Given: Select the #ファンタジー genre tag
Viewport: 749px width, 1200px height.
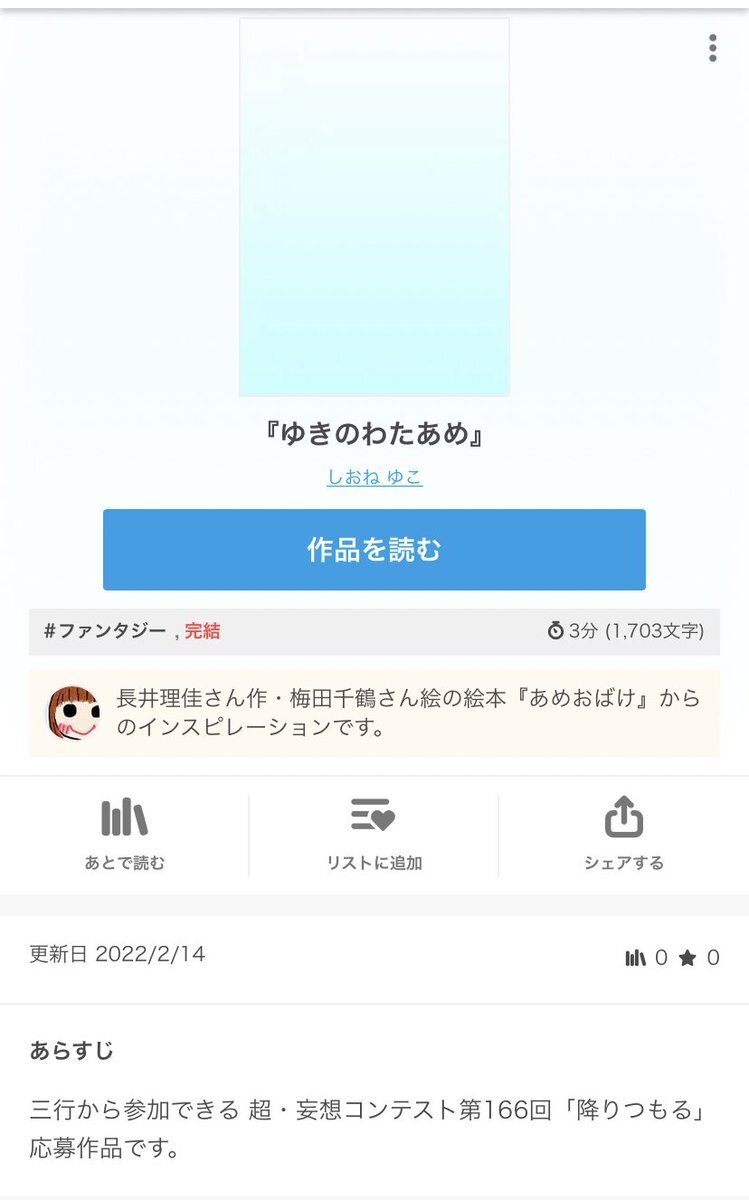Looking at the screenshot, I should [105, 631].
